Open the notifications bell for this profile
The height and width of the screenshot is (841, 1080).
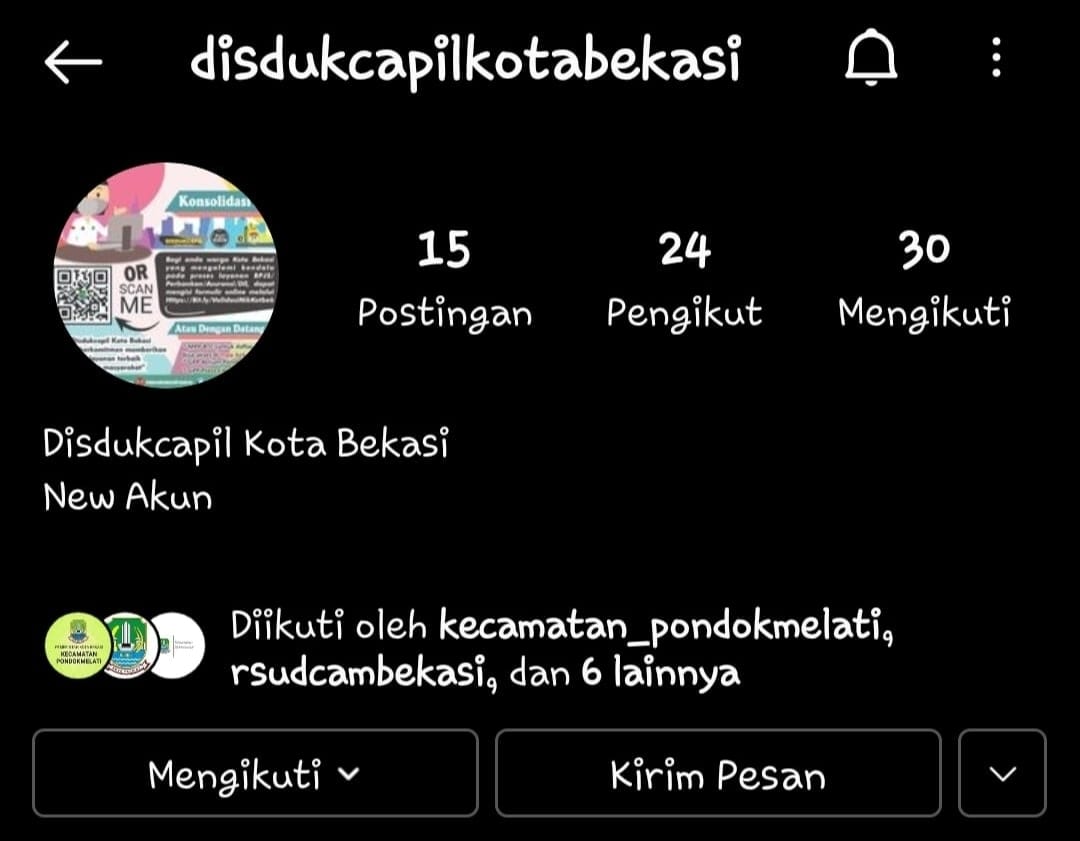coord(871,60)
